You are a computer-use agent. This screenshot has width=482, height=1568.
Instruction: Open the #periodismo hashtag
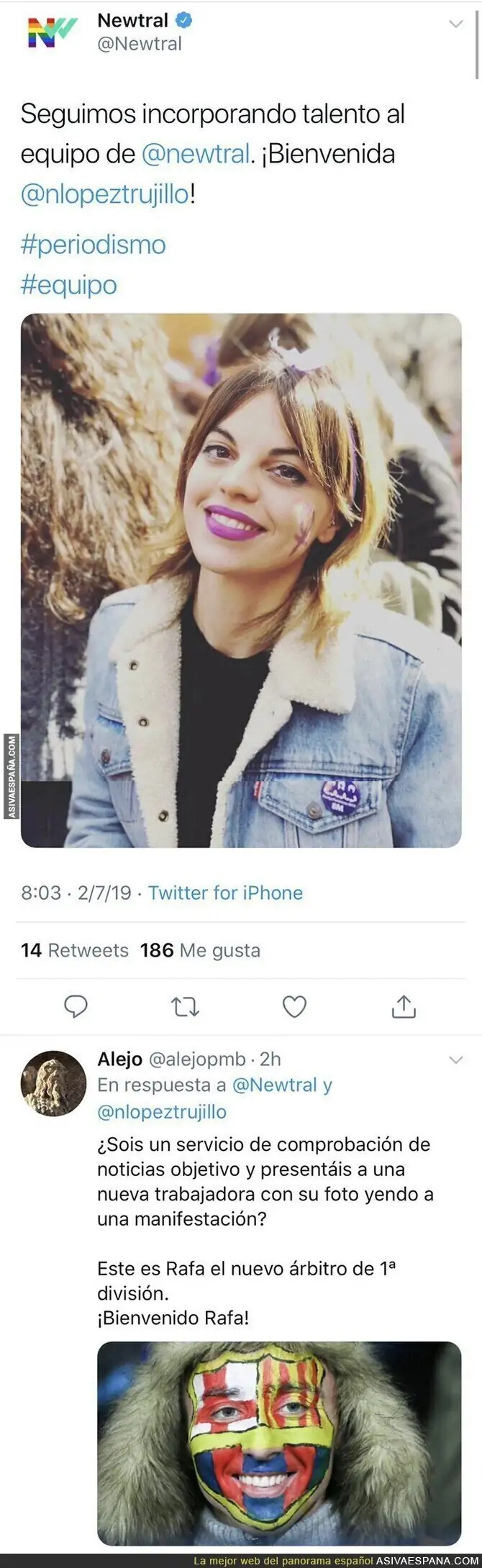93,245
